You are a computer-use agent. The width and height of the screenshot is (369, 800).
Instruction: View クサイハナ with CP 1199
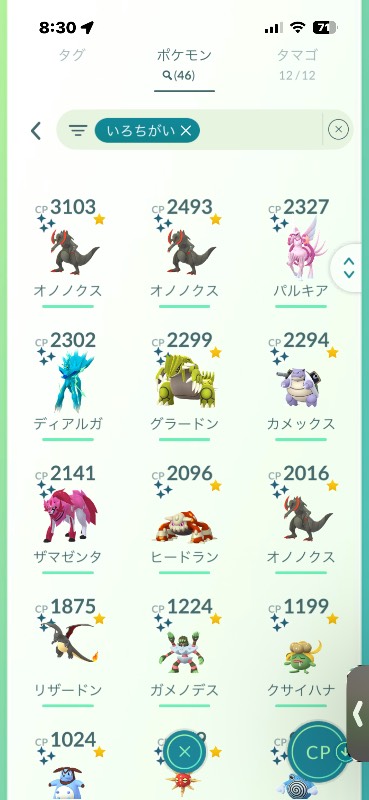coord(301,653)
